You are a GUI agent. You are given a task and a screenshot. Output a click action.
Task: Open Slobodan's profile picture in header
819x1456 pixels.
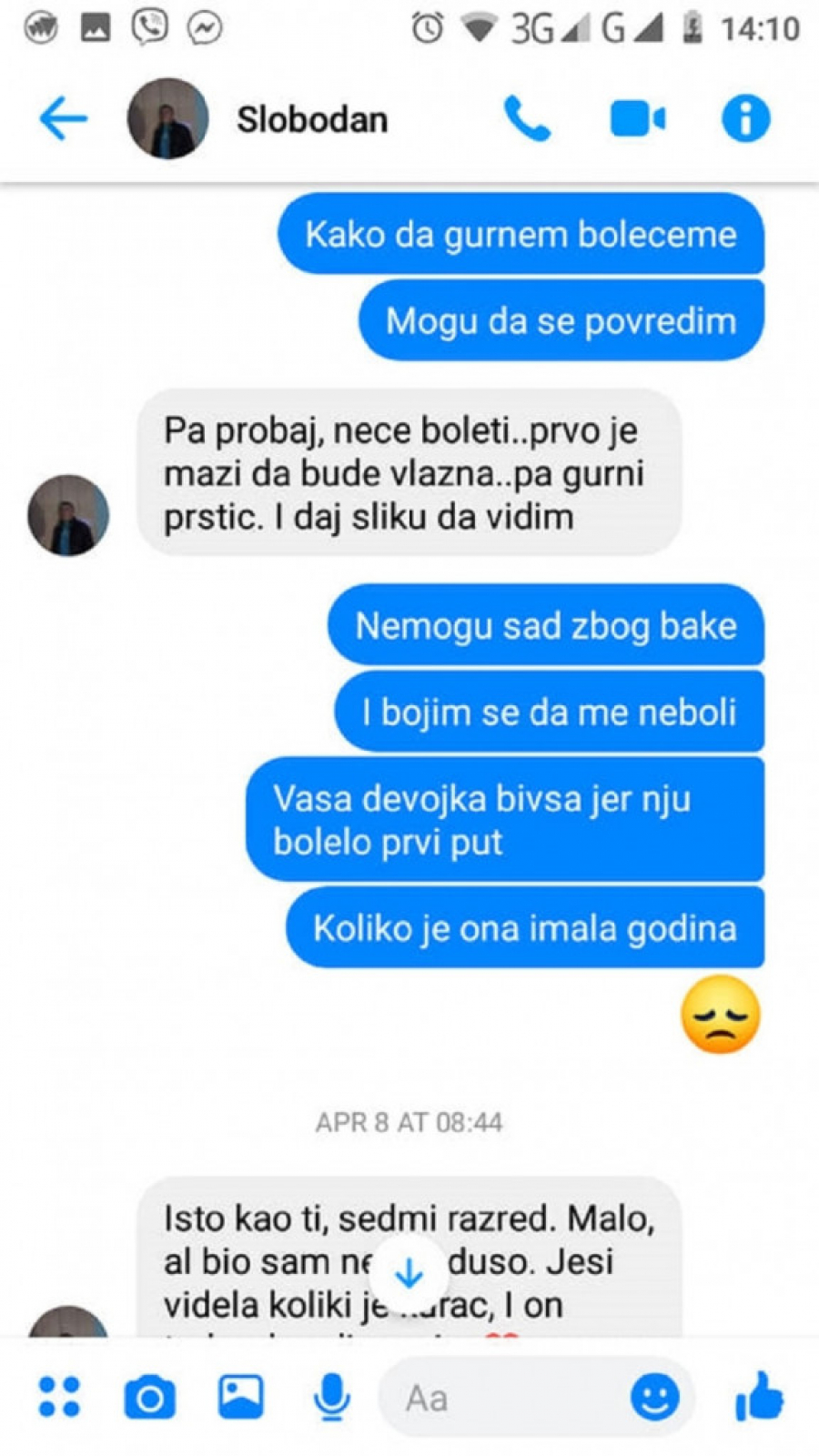[x=167, y=119]
